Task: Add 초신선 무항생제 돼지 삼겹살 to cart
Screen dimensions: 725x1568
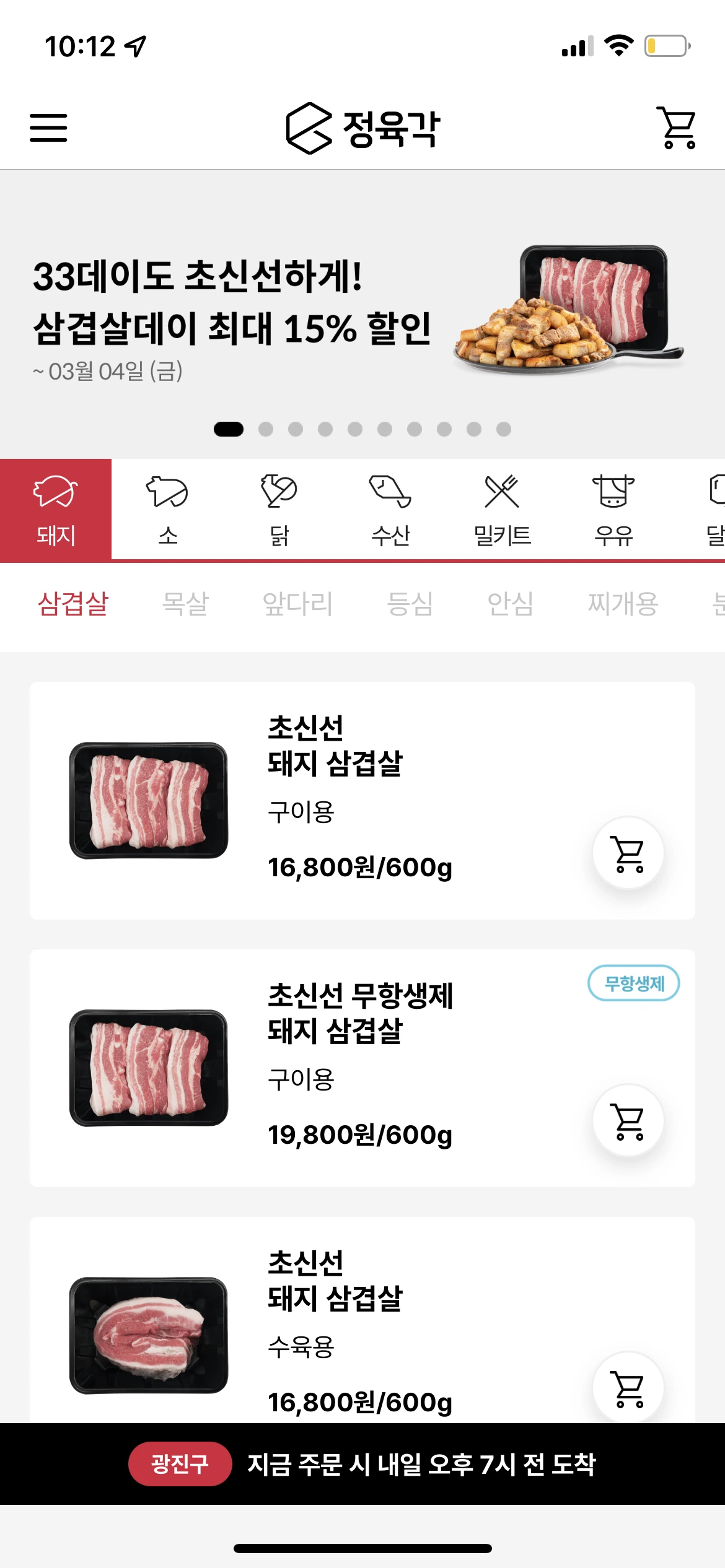Action: click(x=628, y=1122)
